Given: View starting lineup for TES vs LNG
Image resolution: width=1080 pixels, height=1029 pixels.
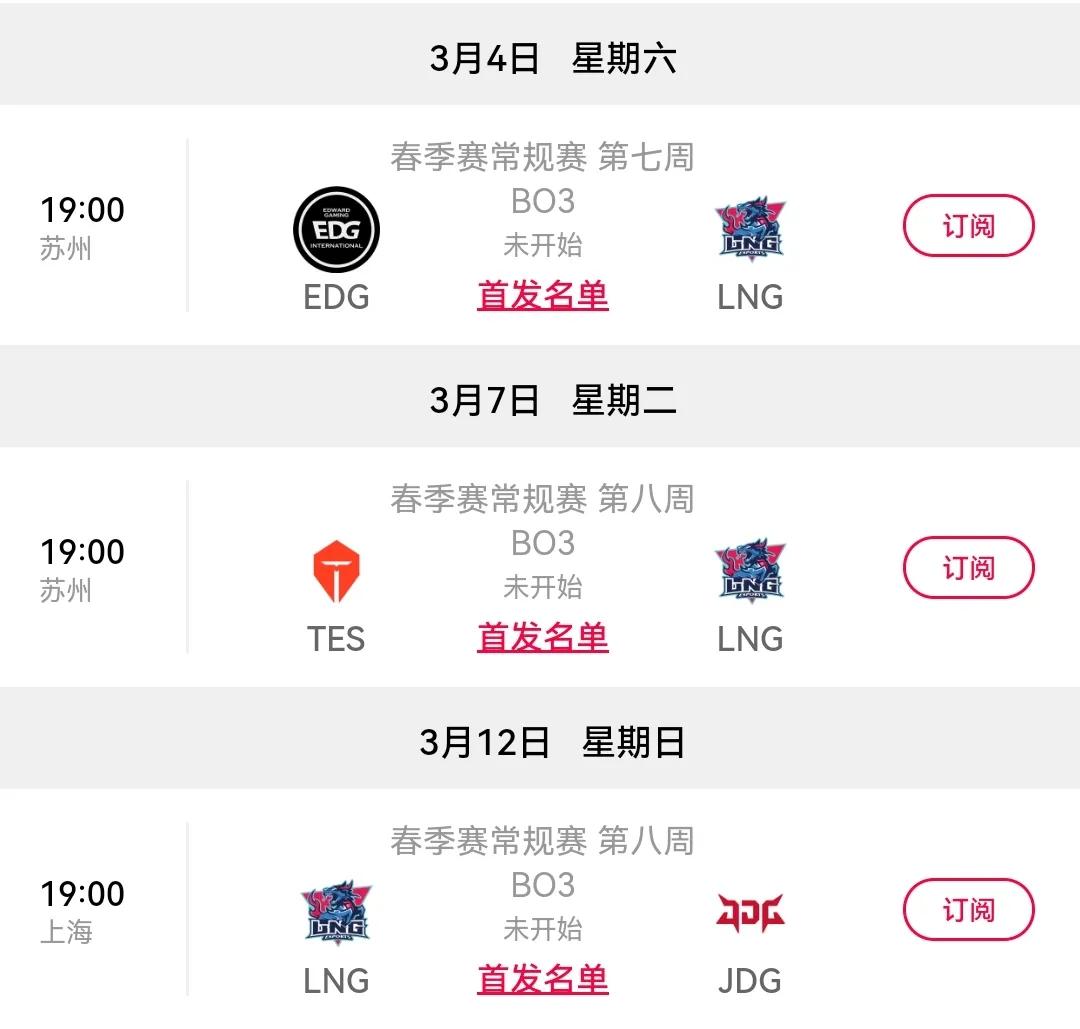Looking at the screenshot, I should [543, 637].
